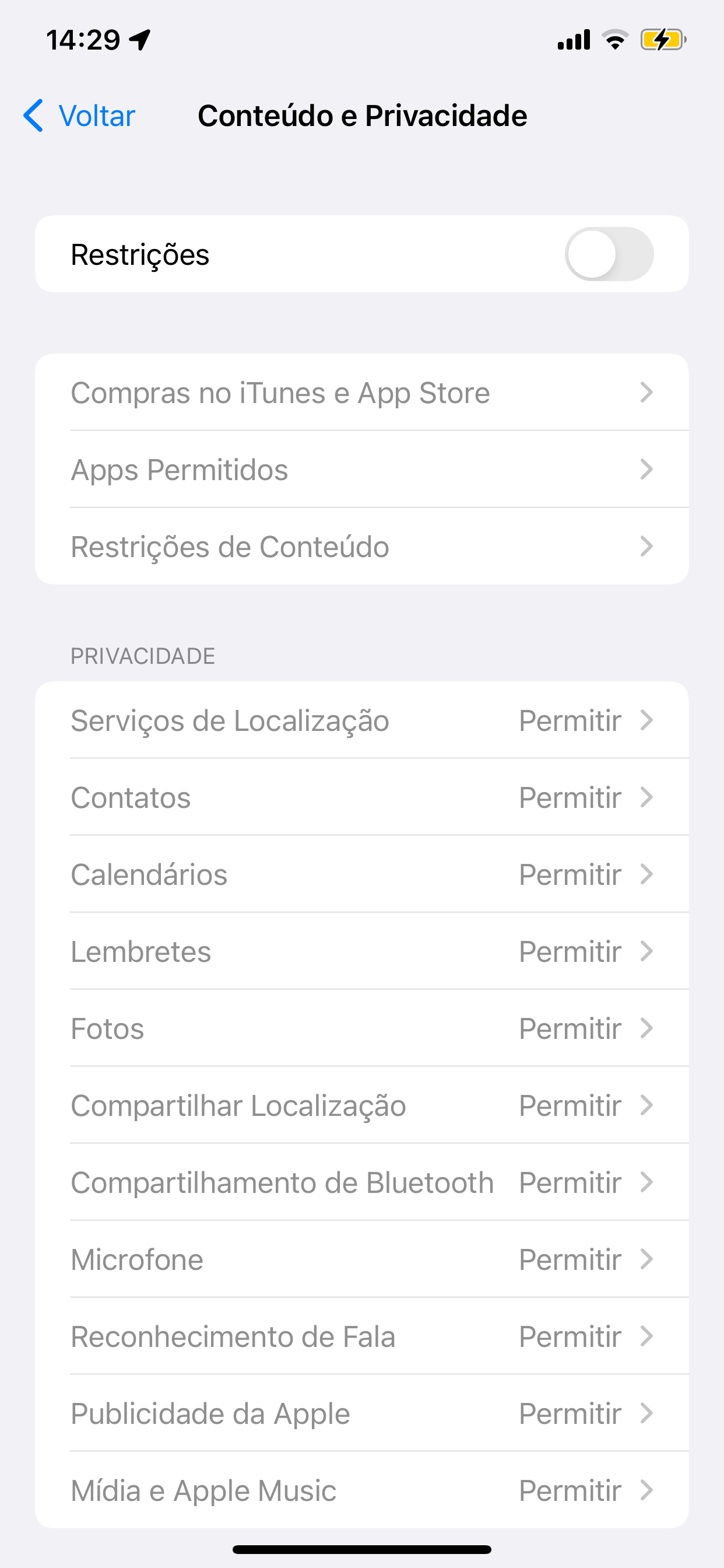Image resolution: width=724 pixels, height=1568 pixels.
Task: Select the Contatos privacy row
Action: 362,797
